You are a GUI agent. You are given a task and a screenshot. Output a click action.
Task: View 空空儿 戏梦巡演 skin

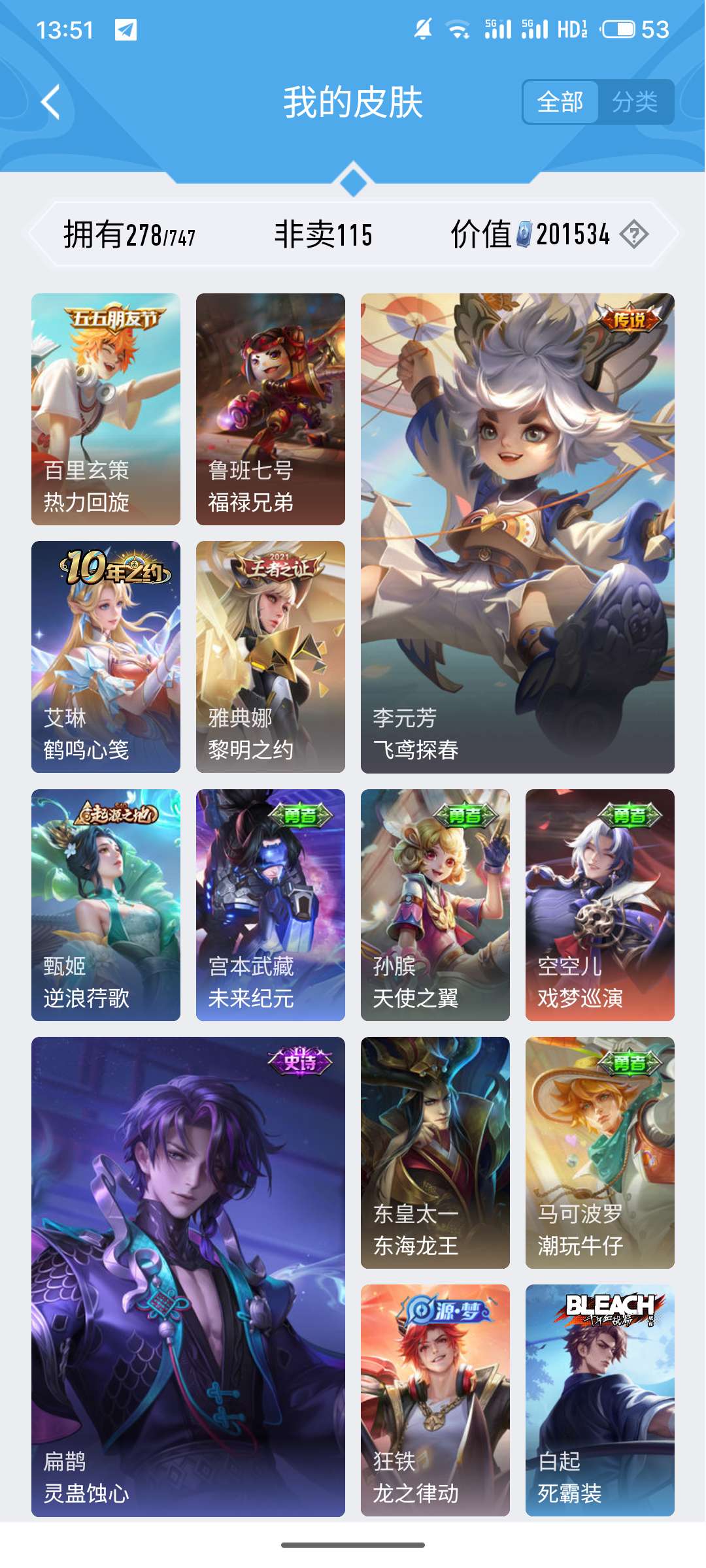coord(600,905)
